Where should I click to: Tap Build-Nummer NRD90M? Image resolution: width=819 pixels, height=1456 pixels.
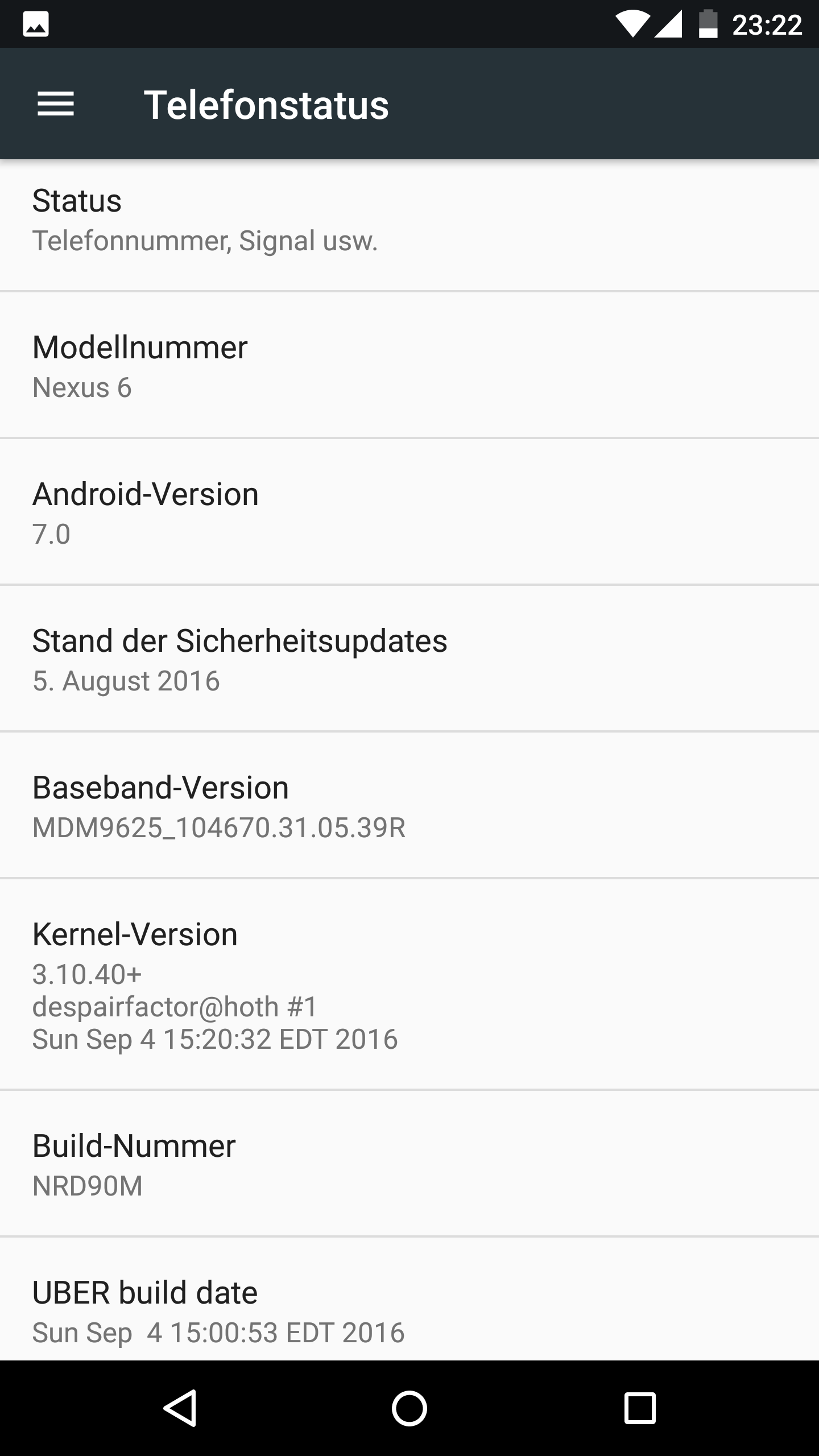[409, 1165]
